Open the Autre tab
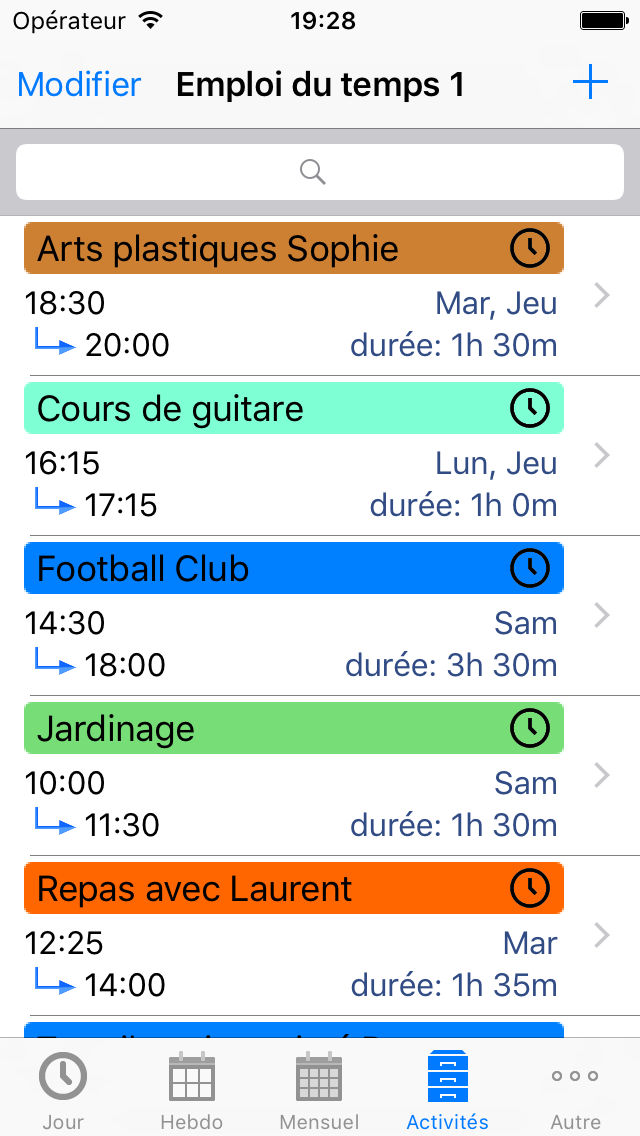 [x=575, y=1088]
